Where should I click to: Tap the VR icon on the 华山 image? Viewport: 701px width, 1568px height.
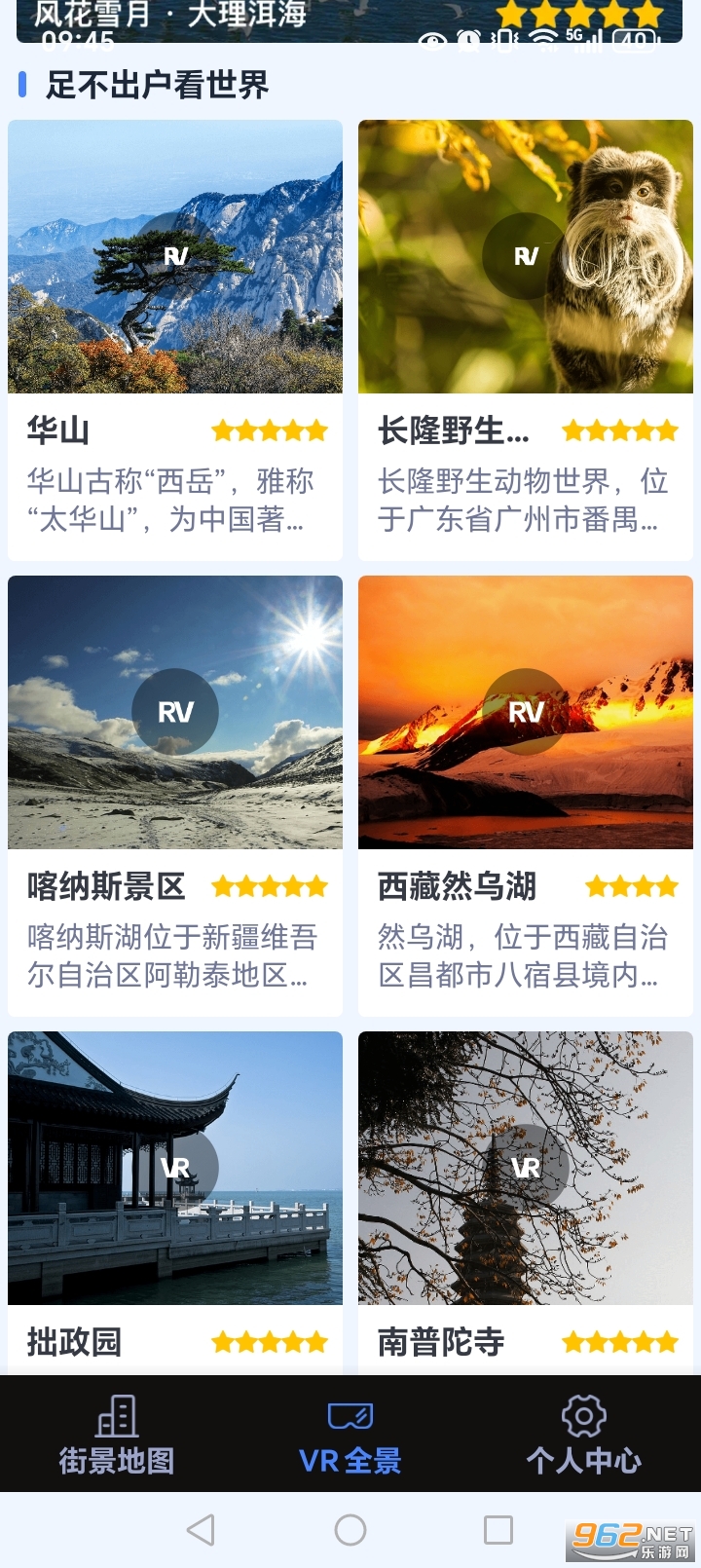click(x=175, y=255)
